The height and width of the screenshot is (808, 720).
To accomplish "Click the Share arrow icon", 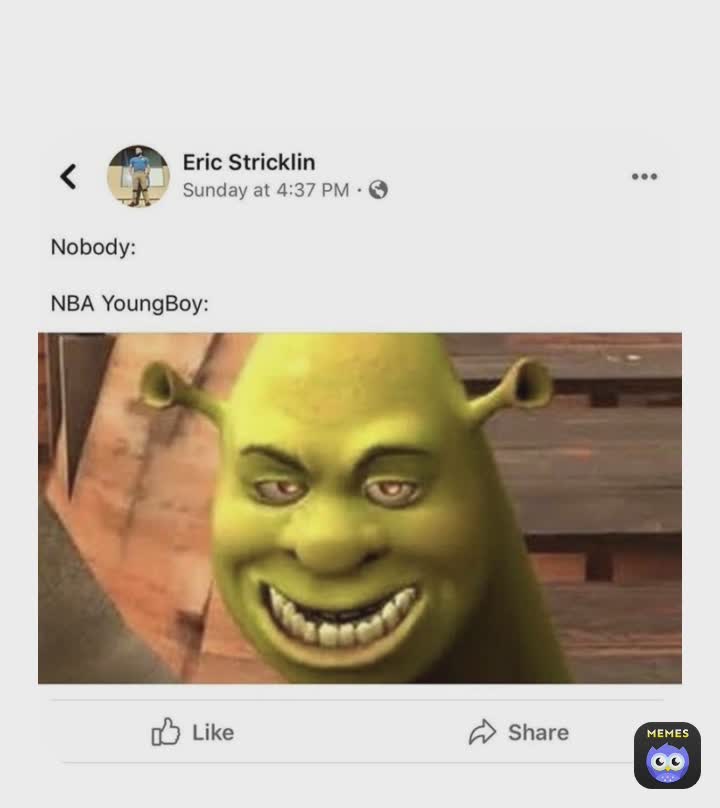I will [x=480, y=732].
